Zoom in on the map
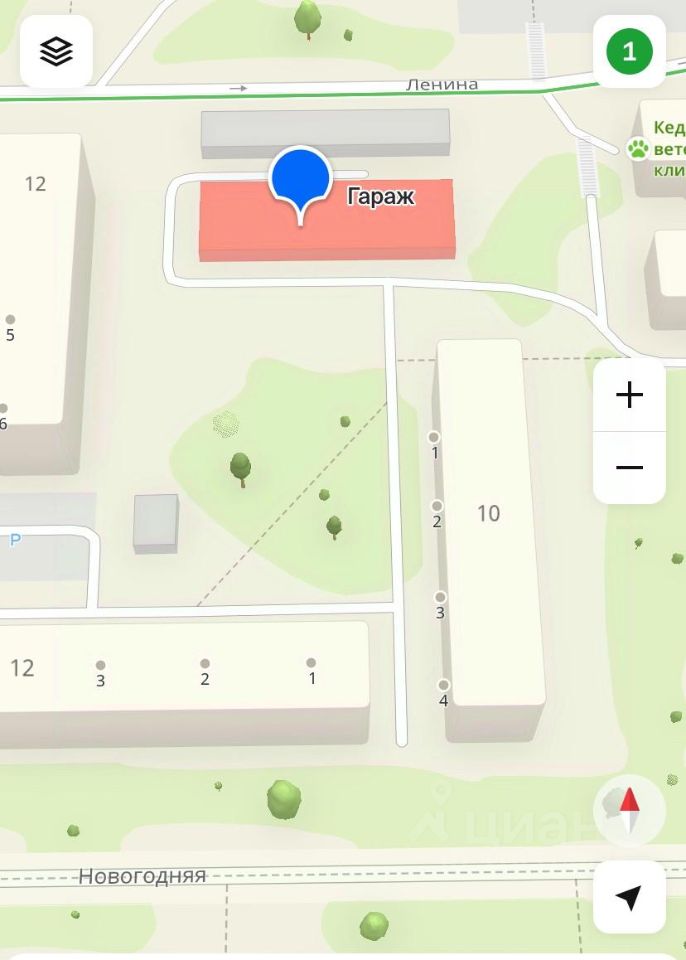 pyautogui.click(x=629, y=396)
